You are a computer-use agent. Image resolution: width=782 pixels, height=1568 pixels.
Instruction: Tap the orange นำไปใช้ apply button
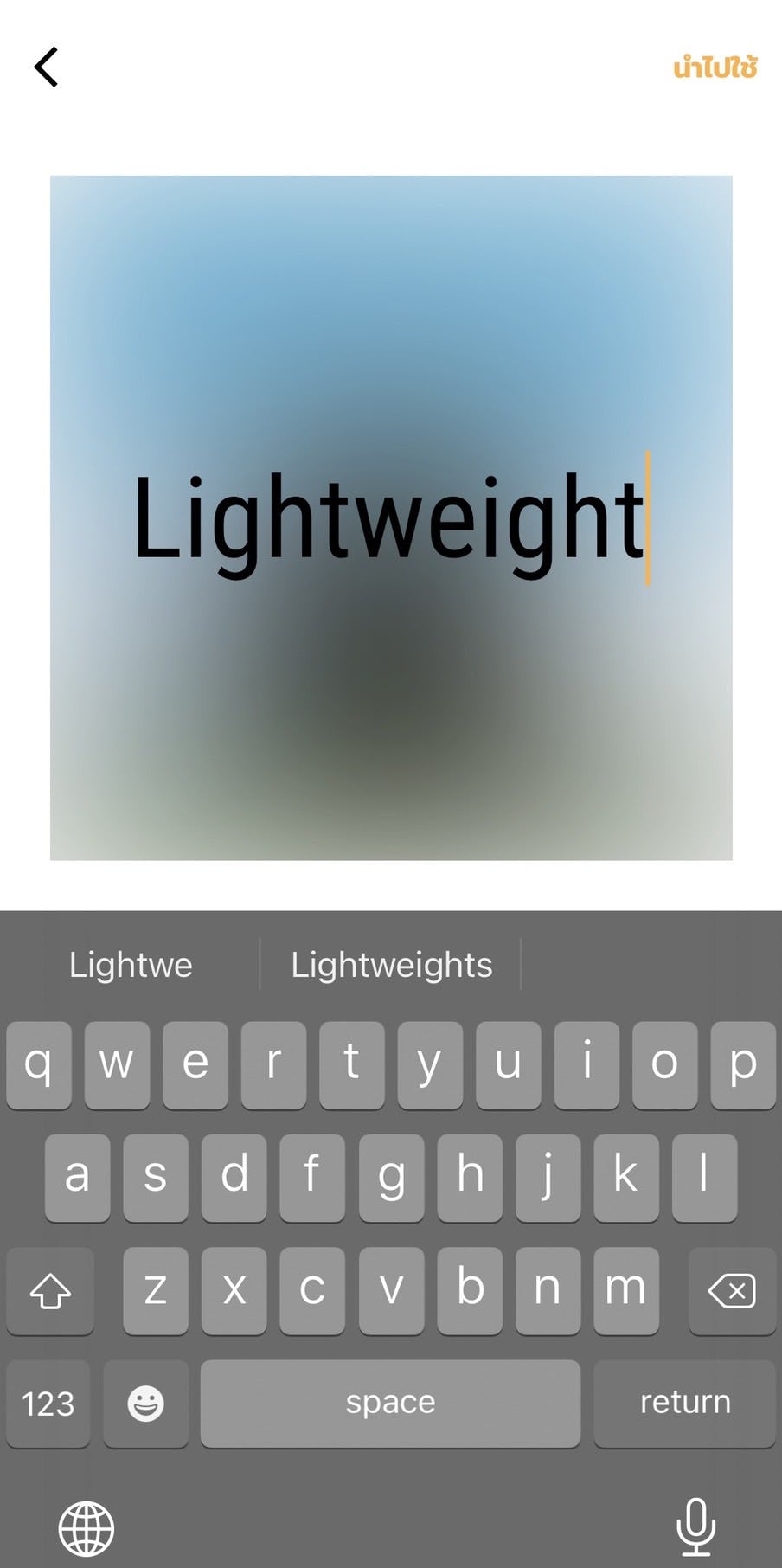point(715,67)
